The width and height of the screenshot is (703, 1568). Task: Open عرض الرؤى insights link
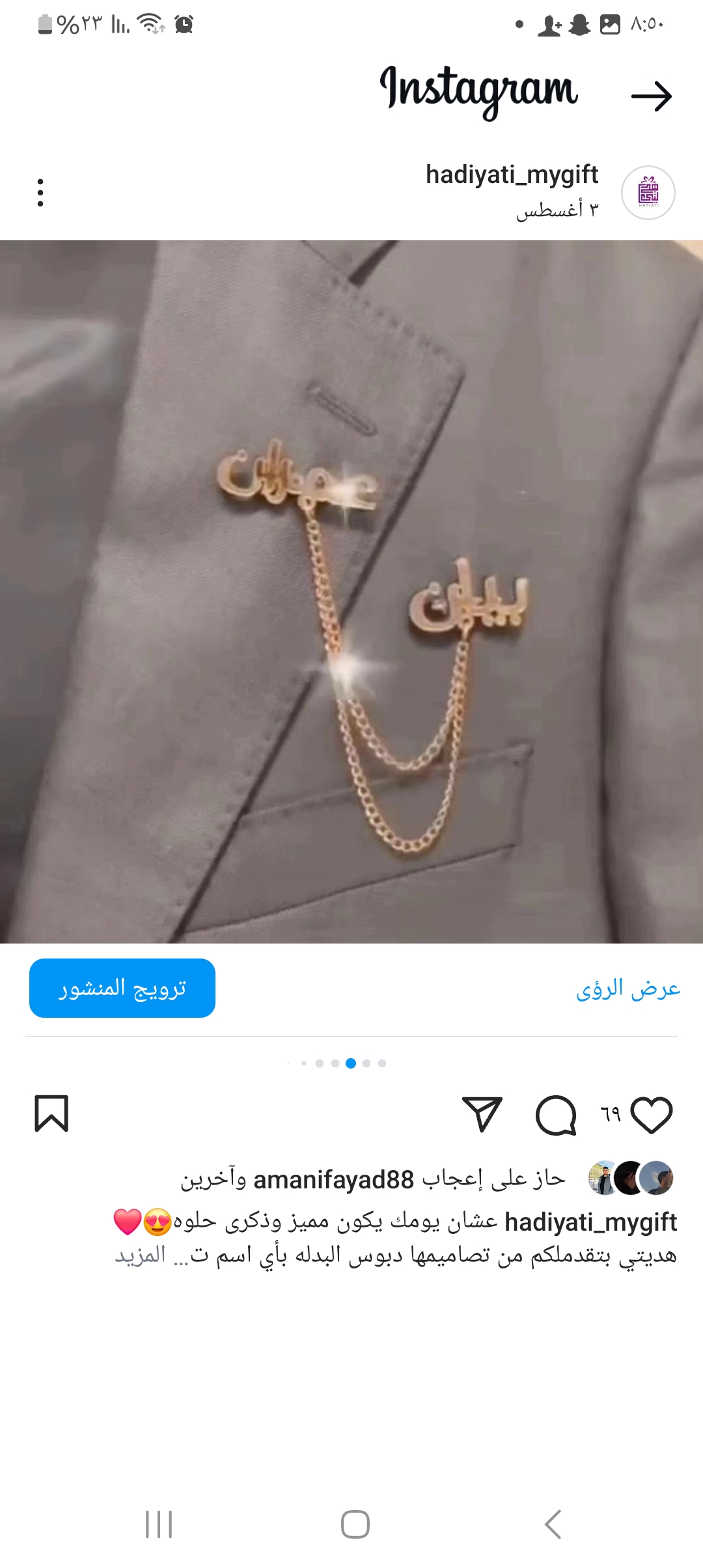coord(627,989)
